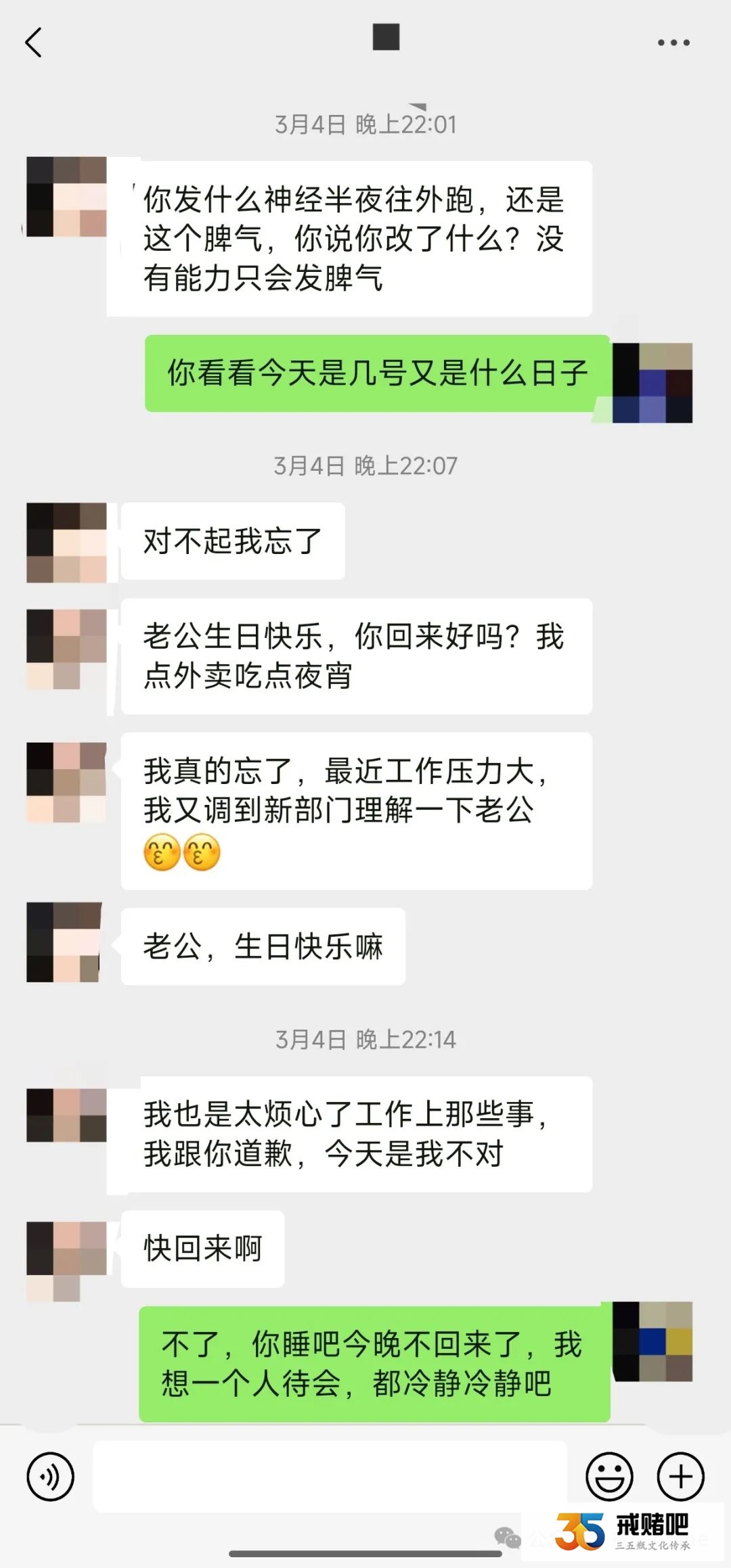This screenshot has width=731, height=1568.
Task: Open profile from avatar beside '快回来啊'
Action: point(66,1261)
